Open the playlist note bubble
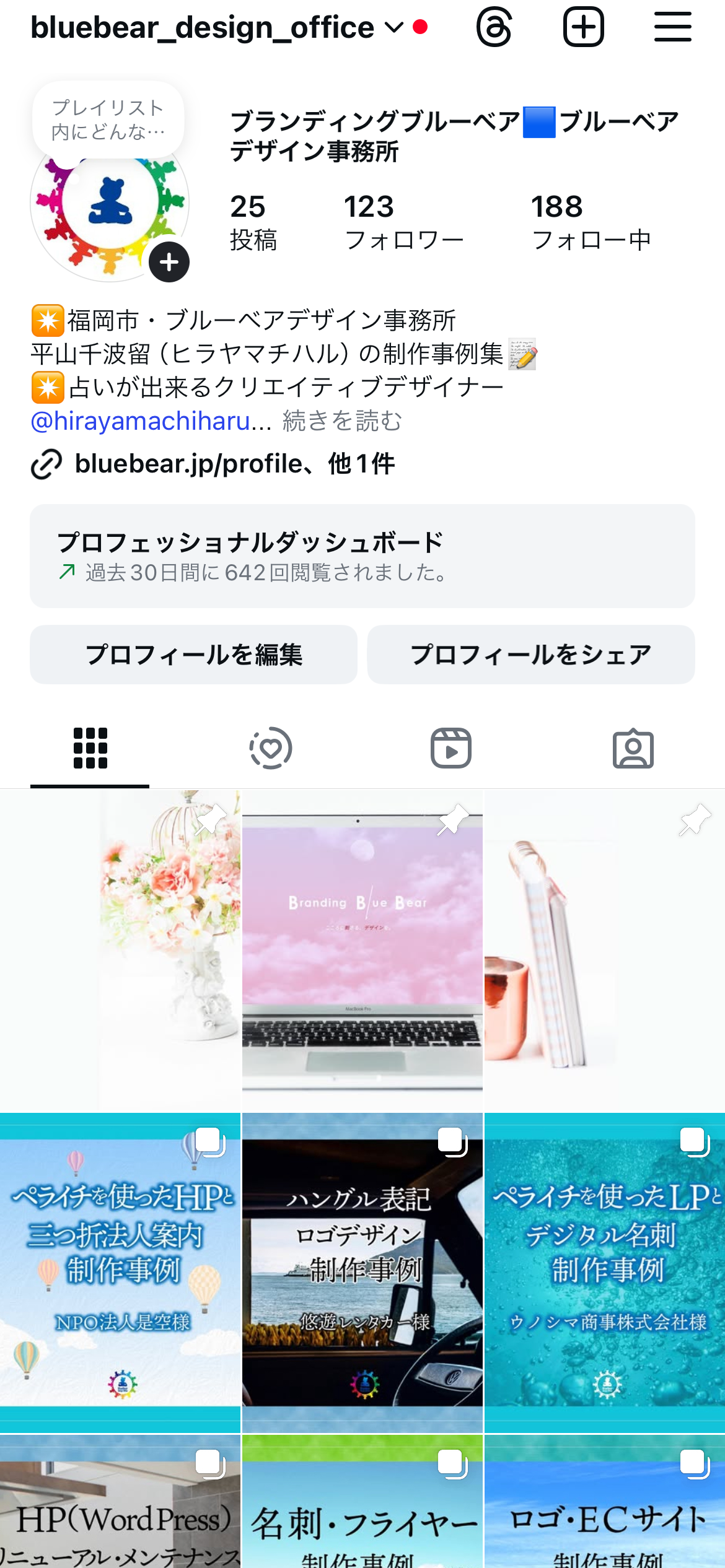This screenshot has height=1568, width=725. [x=108, y=120]
